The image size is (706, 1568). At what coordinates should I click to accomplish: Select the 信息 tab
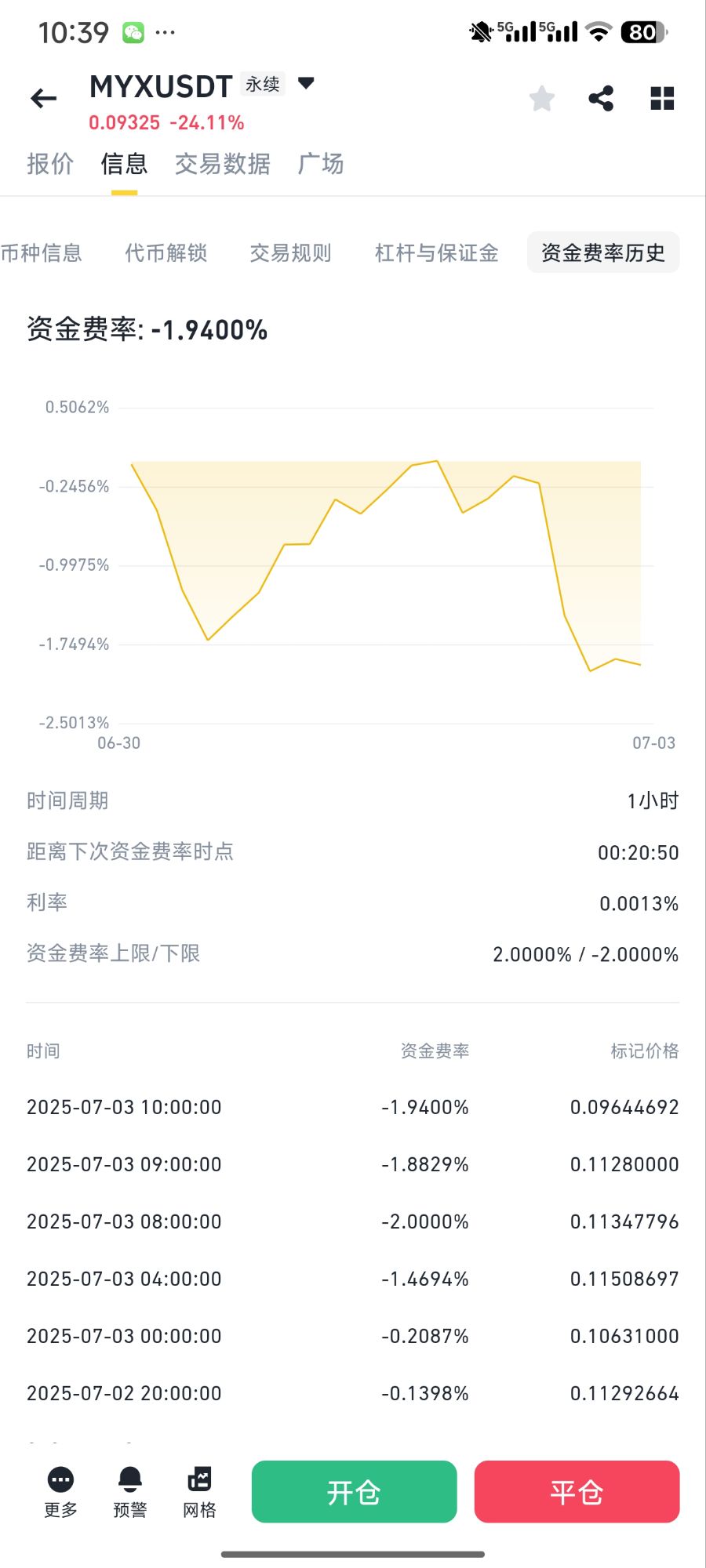[124, 164]
